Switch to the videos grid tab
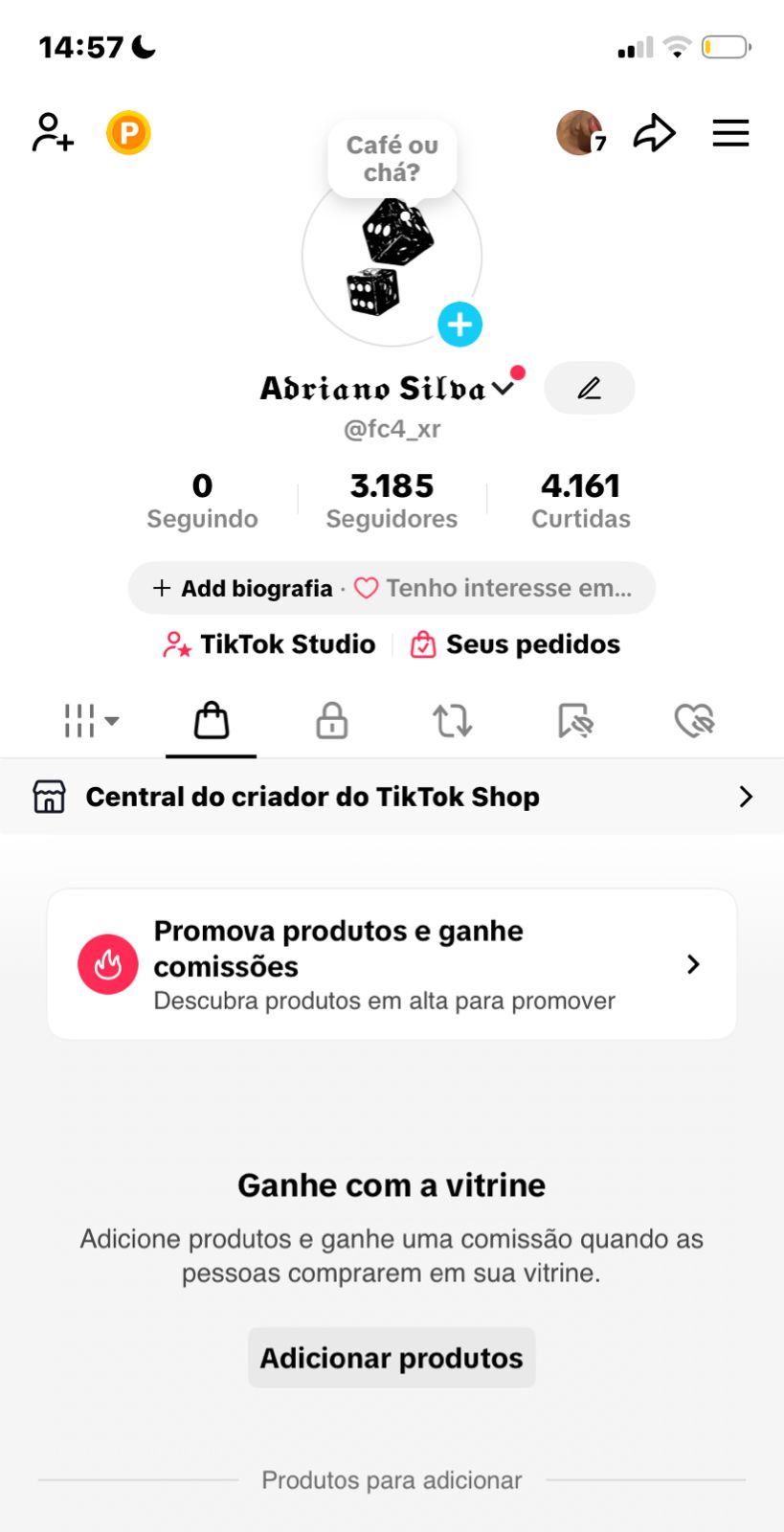This screenshot has height=1532, width=784. [91, 721]
